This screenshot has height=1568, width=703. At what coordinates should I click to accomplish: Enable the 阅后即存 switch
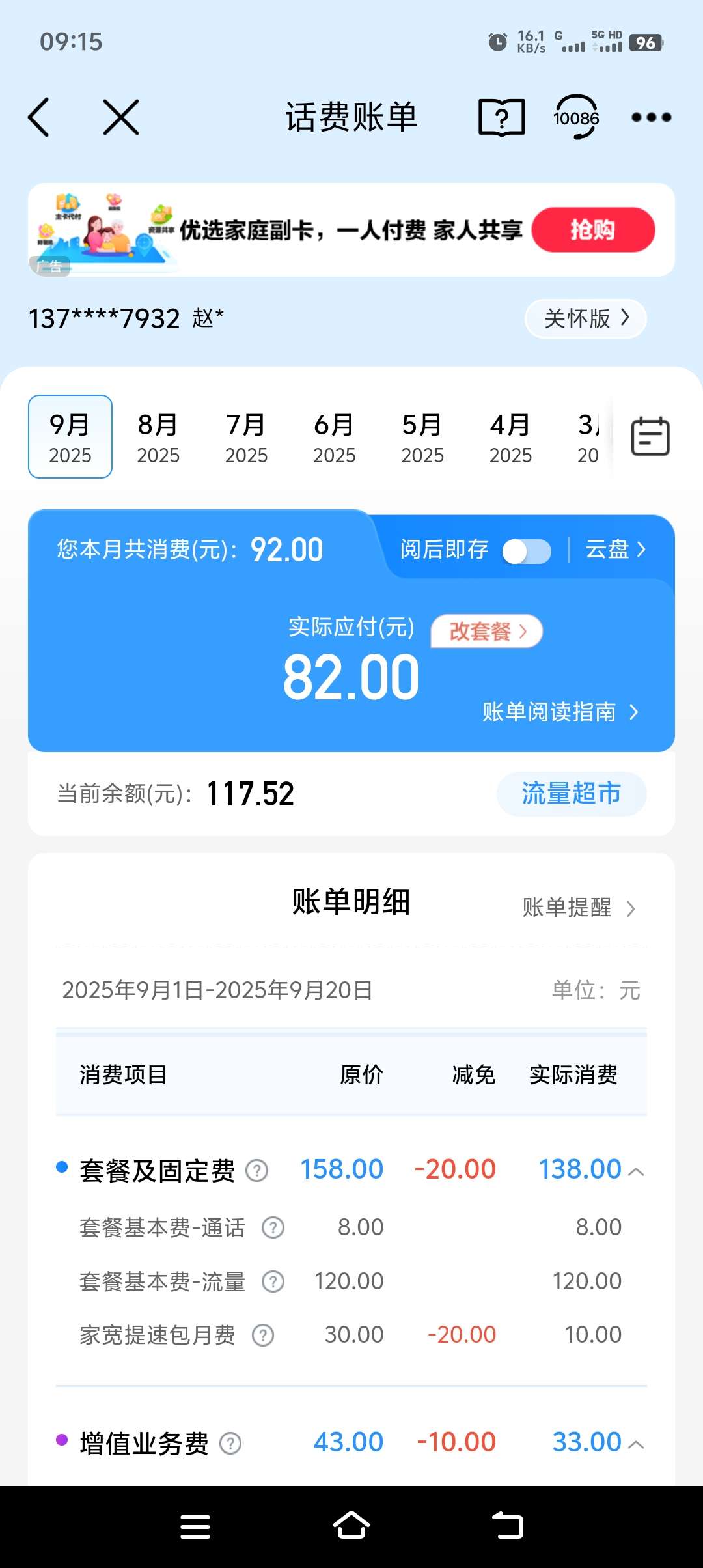(527, 552)
